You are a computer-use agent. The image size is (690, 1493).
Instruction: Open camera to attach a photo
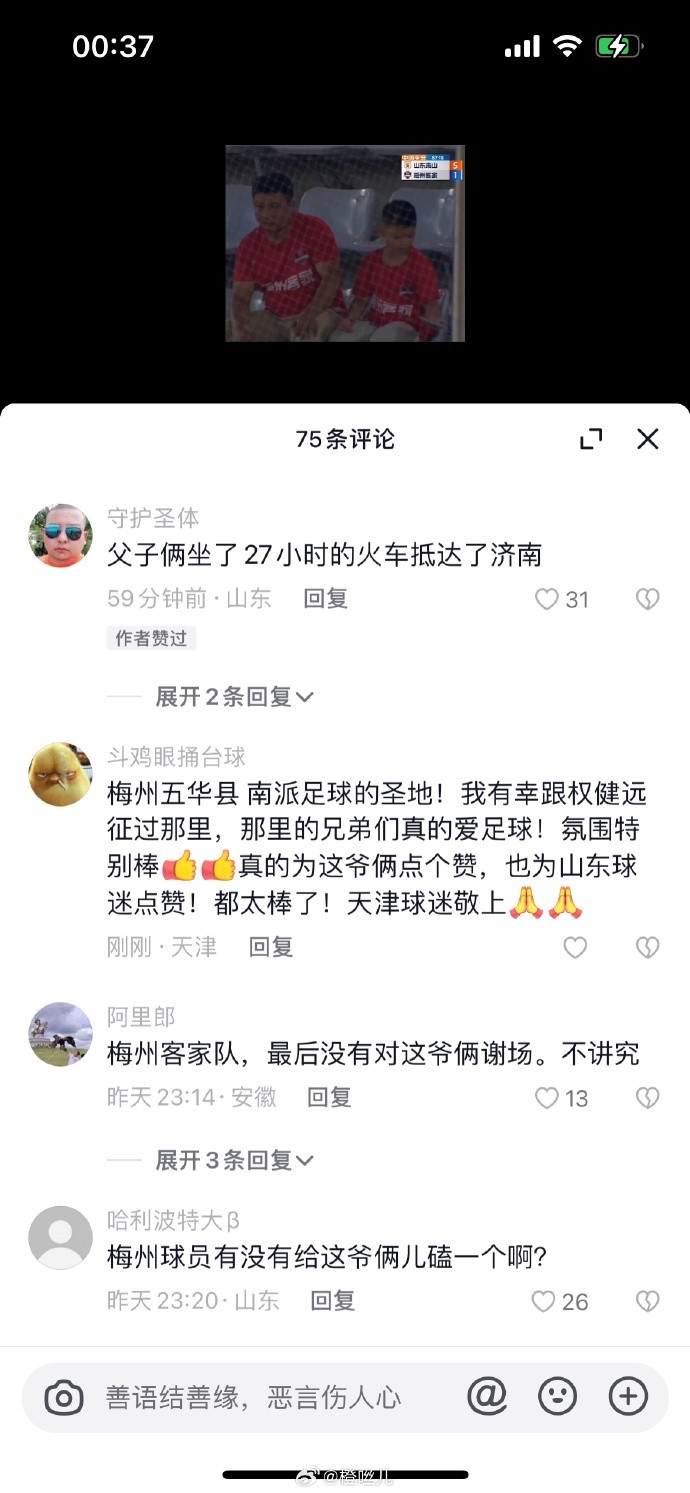click(x=64, y=1397)
